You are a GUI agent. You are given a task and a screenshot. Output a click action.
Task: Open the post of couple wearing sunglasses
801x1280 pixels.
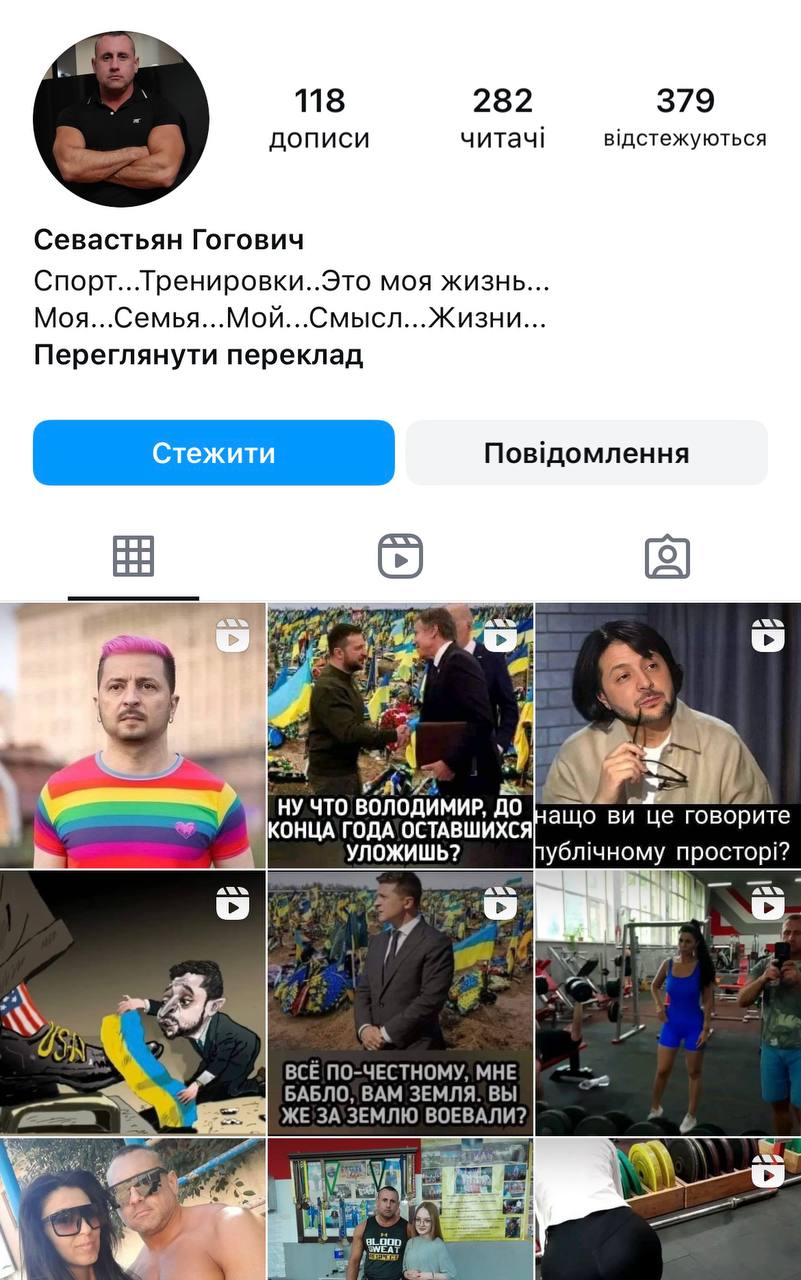(x=133, y=1210)
